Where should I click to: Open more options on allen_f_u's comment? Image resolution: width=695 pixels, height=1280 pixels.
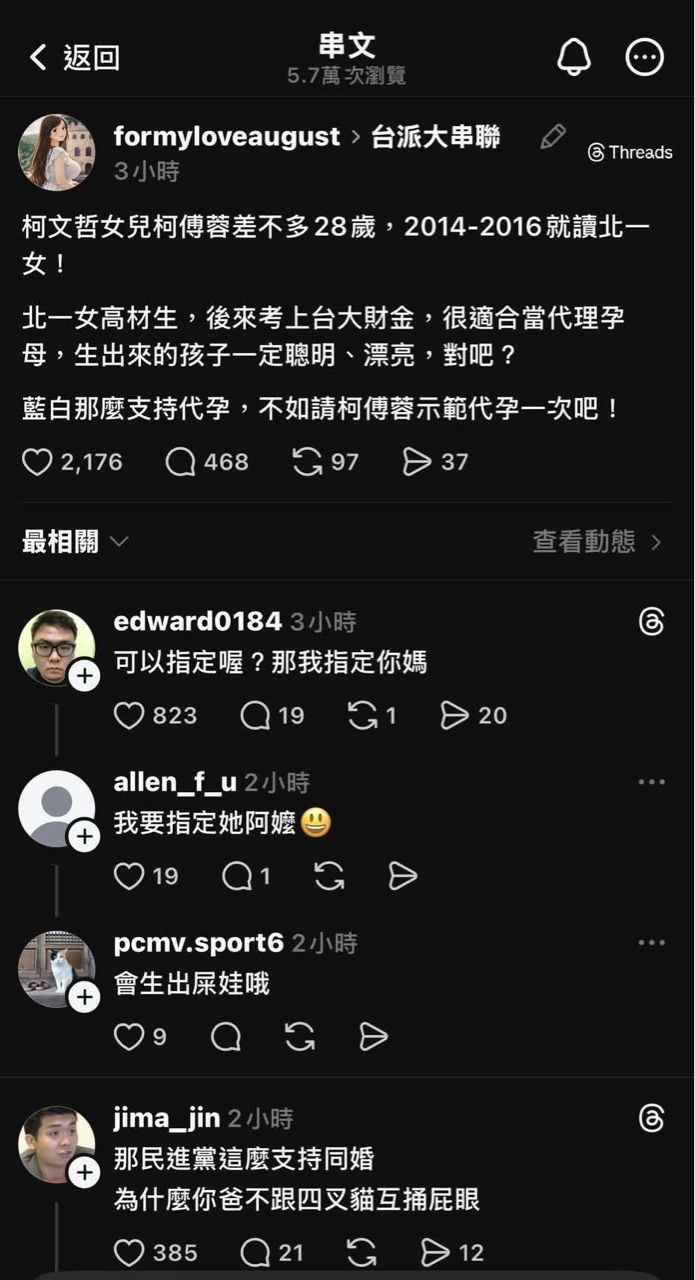click(x=651, y=782)
